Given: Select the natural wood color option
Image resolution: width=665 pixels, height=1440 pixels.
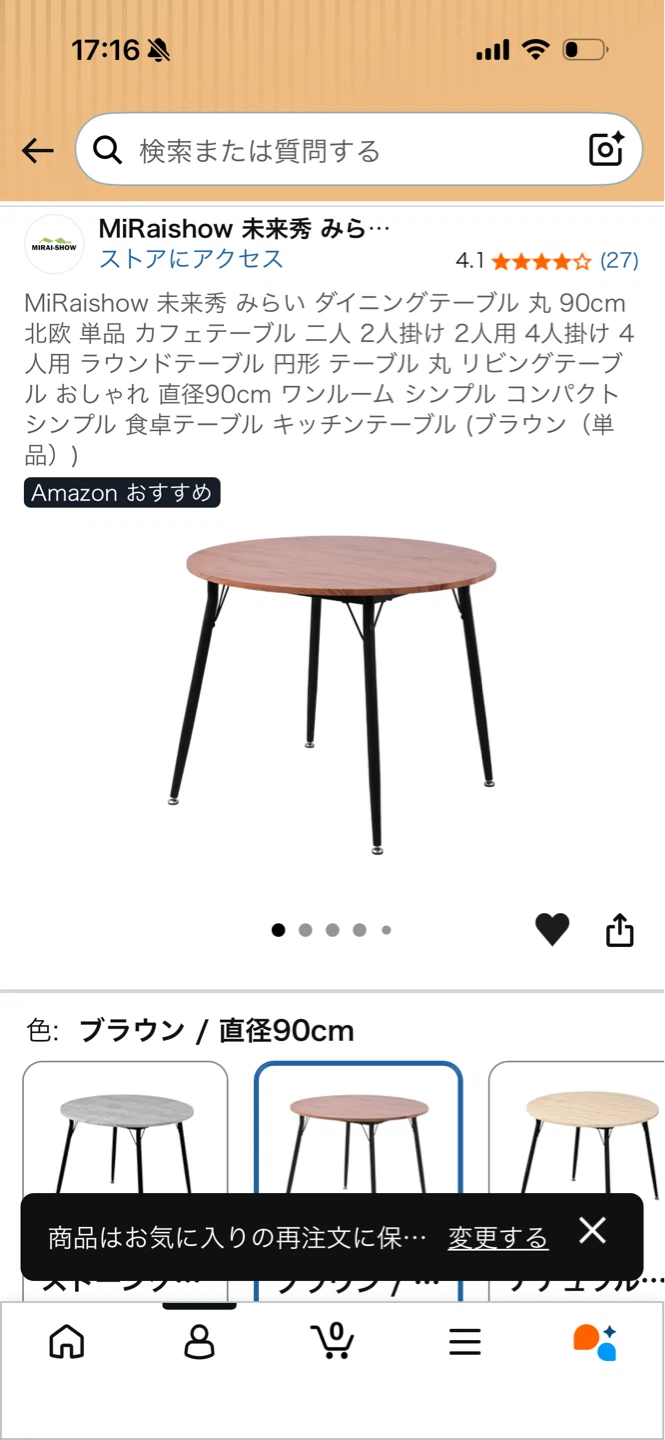Looking at the screenshot, I should click(577, 1180).
